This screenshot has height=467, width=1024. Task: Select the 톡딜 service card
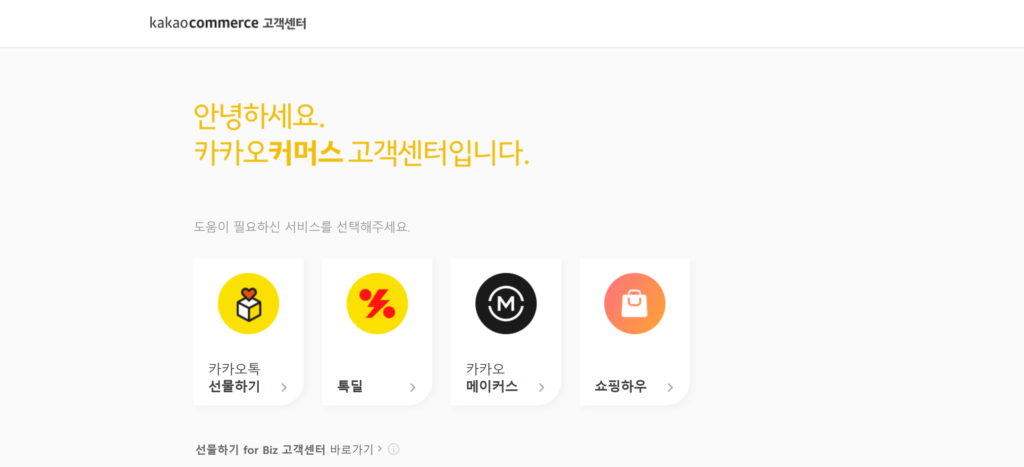377,332
